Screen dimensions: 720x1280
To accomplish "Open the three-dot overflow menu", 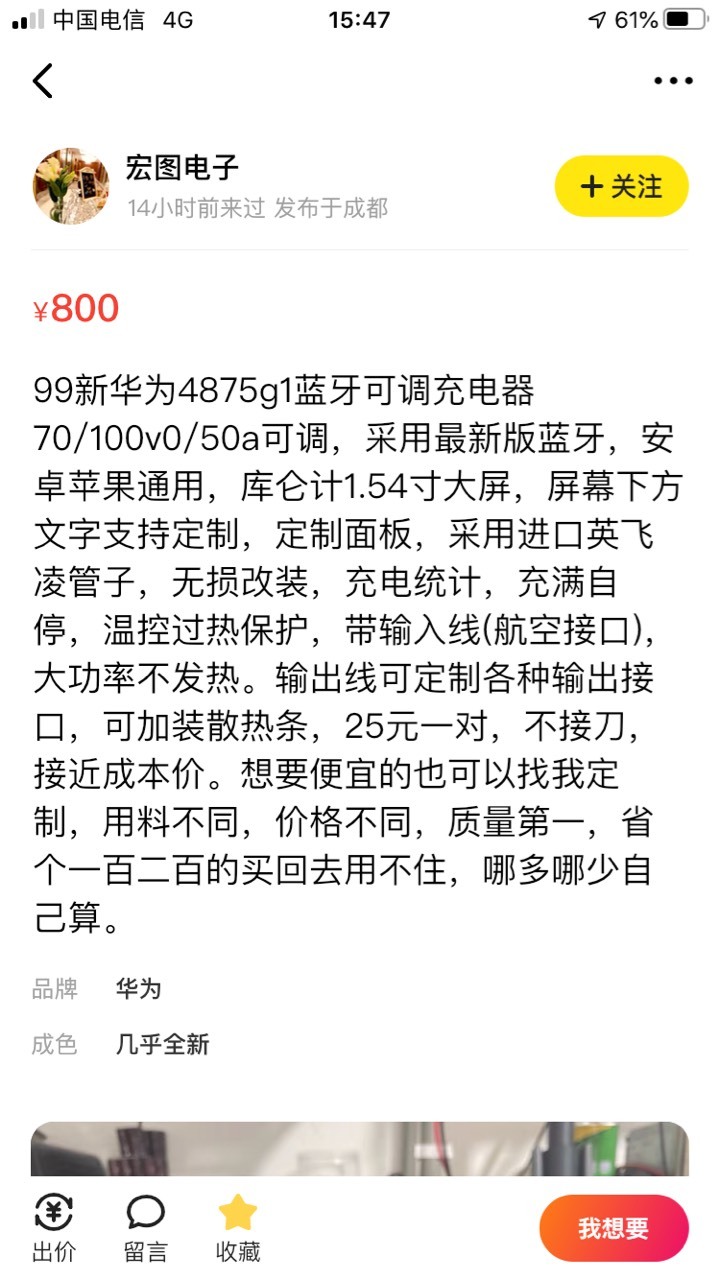I will click(674, 81).
